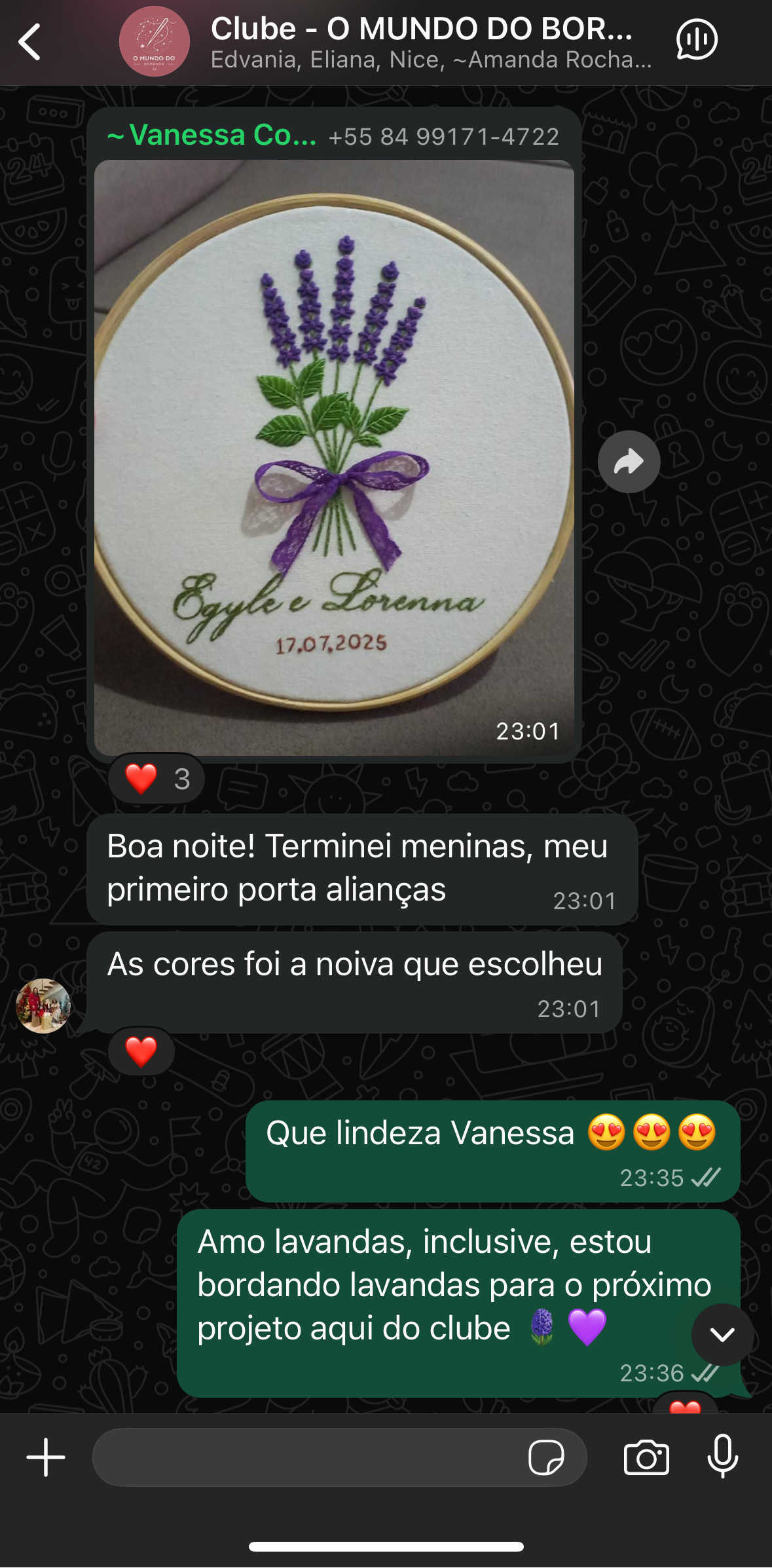This screenshot has height=1568, width=772.
Task: Tap the plus icon to attach a file
Action: click(45, 1457)
